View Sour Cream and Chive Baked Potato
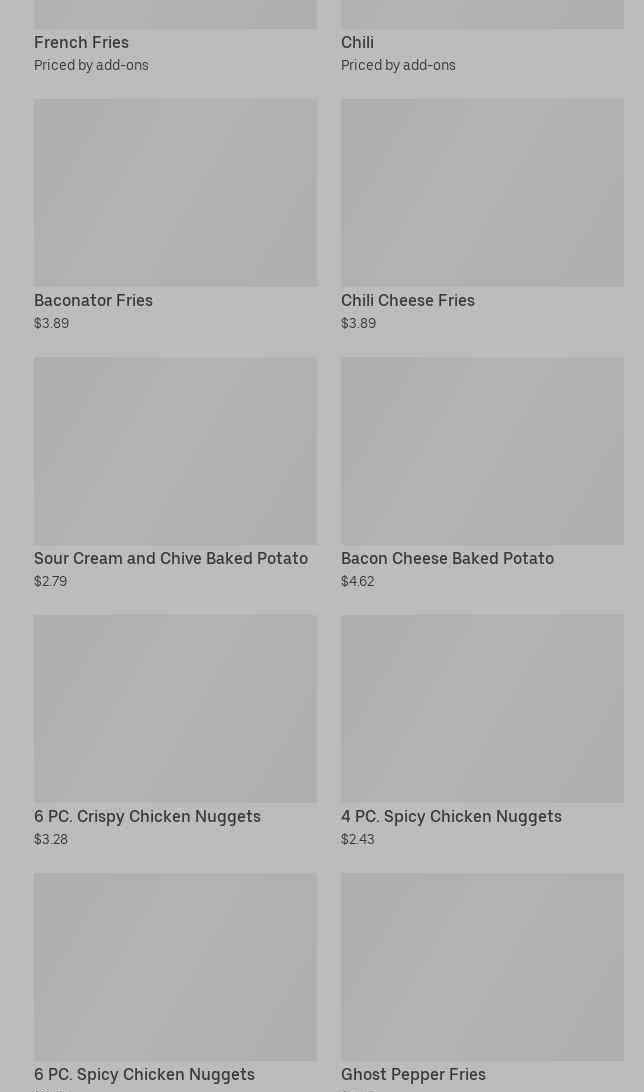 pos(175,451)
